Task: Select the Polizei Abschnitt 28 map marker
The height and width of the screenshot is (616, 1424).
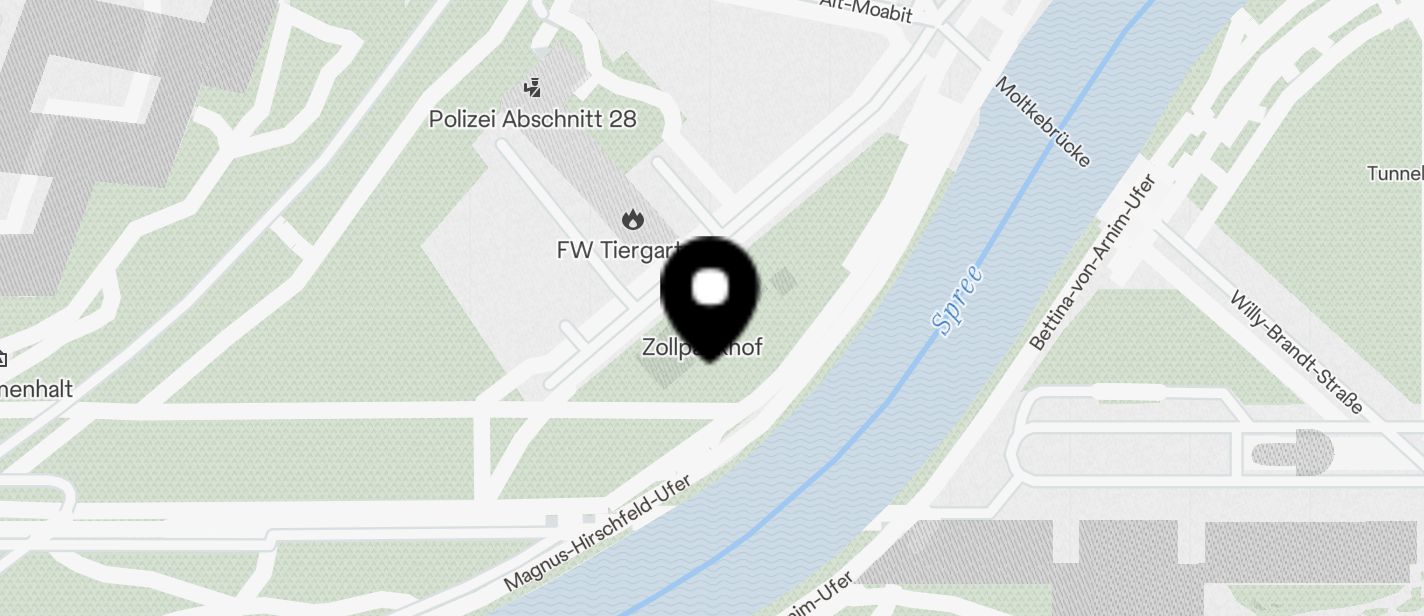Action: click(x=532, y=89)
